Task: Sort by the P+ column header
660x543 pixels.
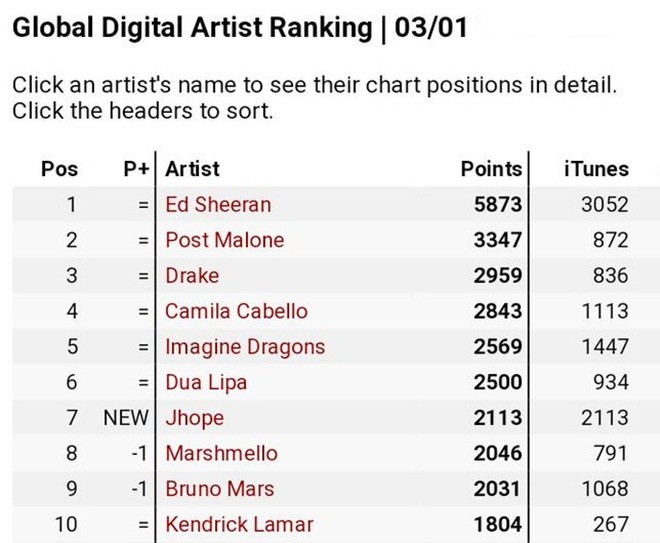Action: click(x=136, y=169)
